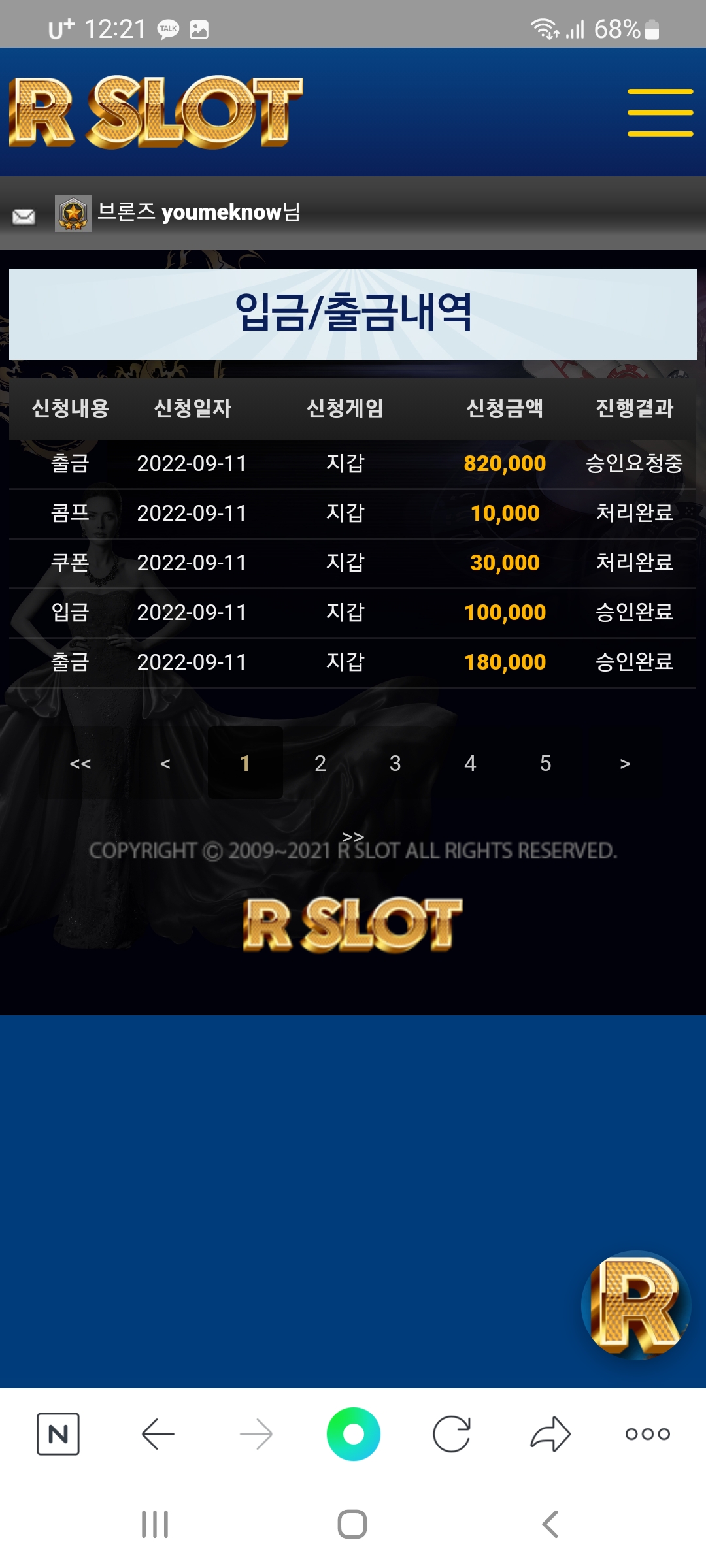The image size is (706, 1568).
Task: Open the yellow hamburger menu
Action: coord(660,112)
